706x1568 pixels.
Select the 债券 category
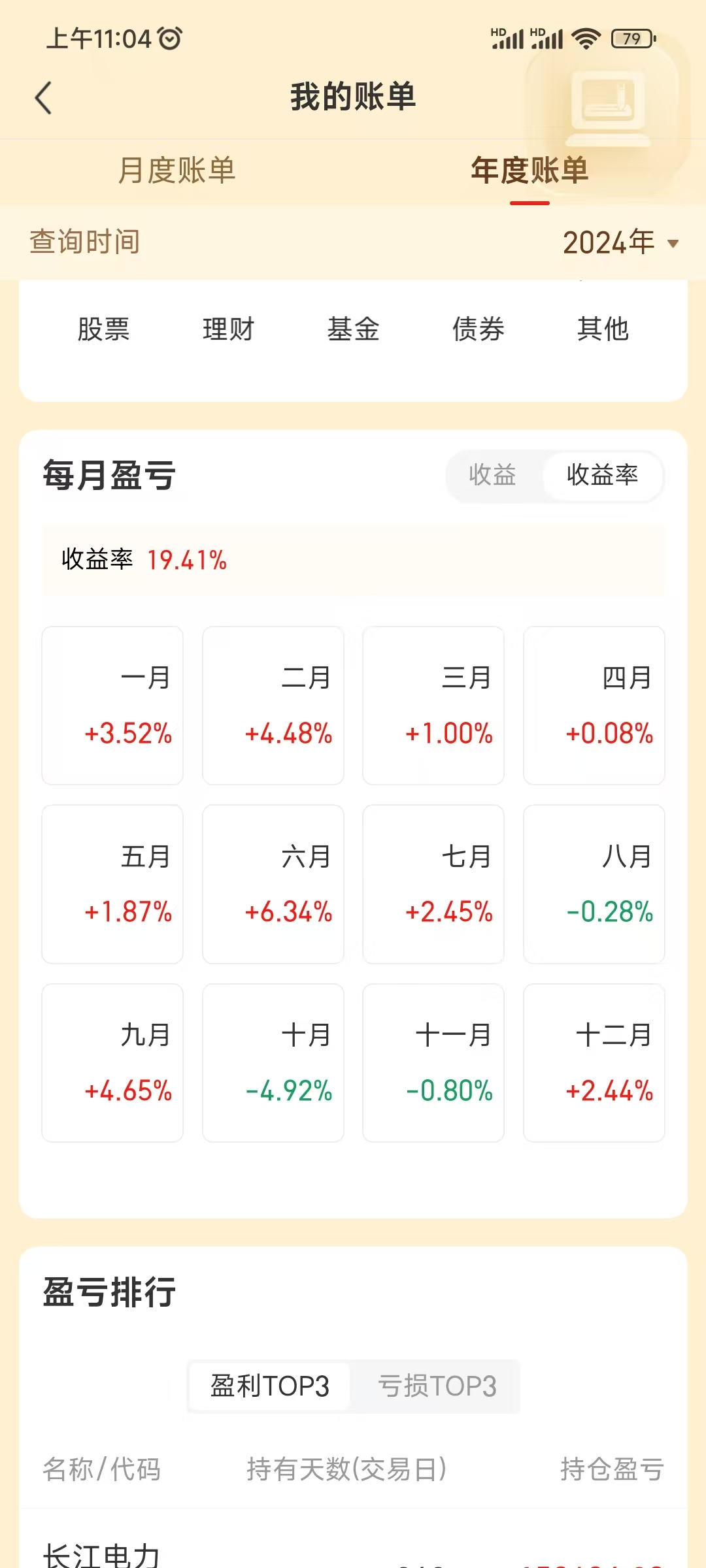click(x=478, y=329)
